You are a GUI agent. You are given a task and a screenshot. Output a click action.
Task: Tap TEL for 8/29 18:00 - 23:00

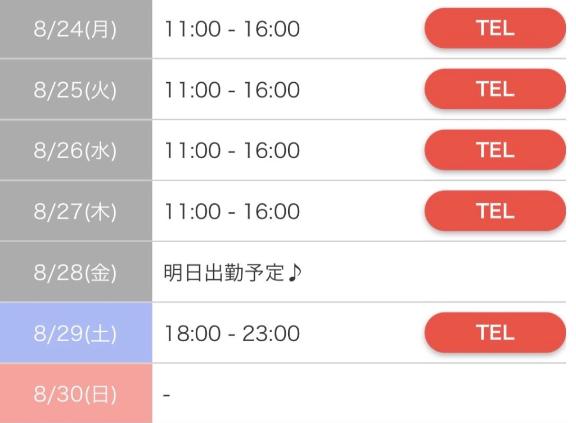(495, 333)
